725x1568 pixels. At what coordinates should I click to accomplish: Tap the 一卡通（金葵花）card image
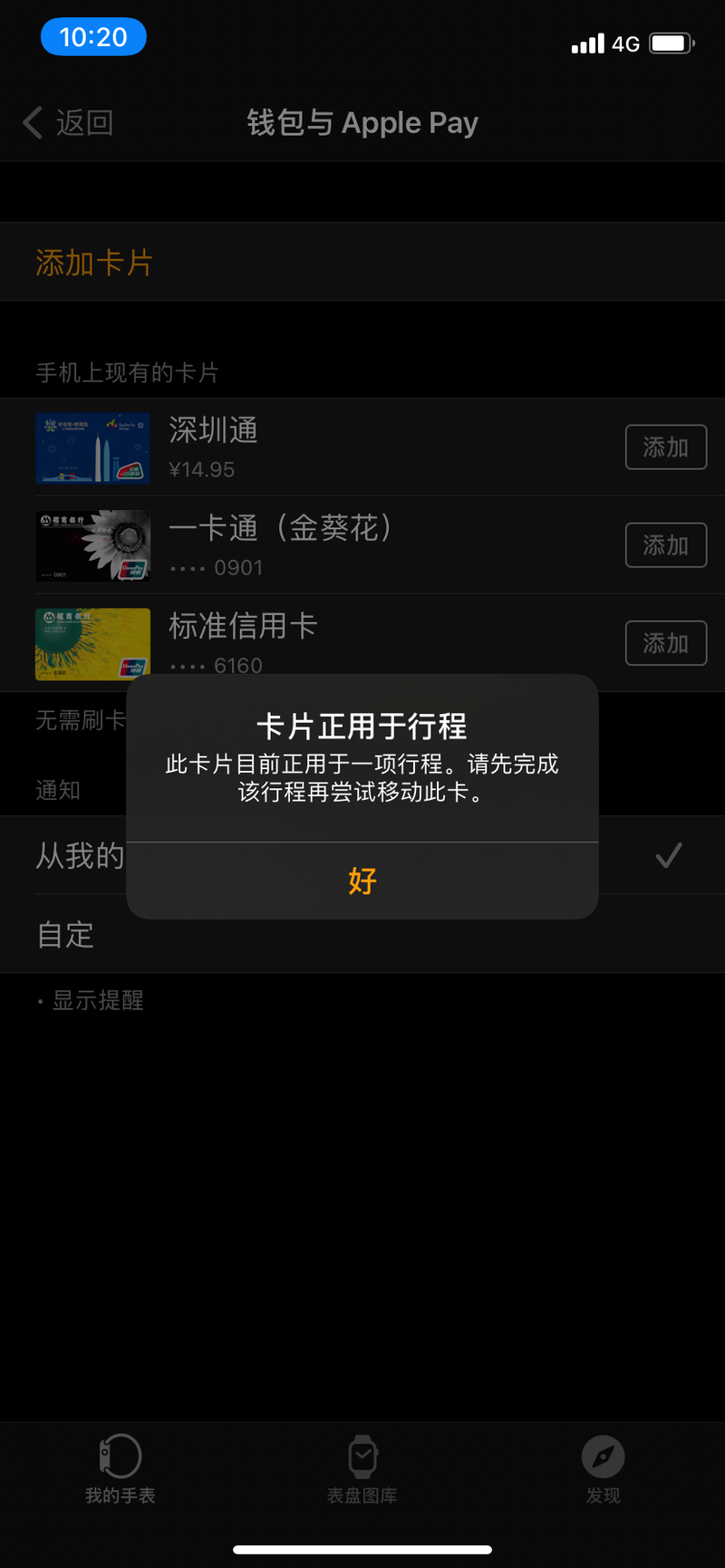92,545
